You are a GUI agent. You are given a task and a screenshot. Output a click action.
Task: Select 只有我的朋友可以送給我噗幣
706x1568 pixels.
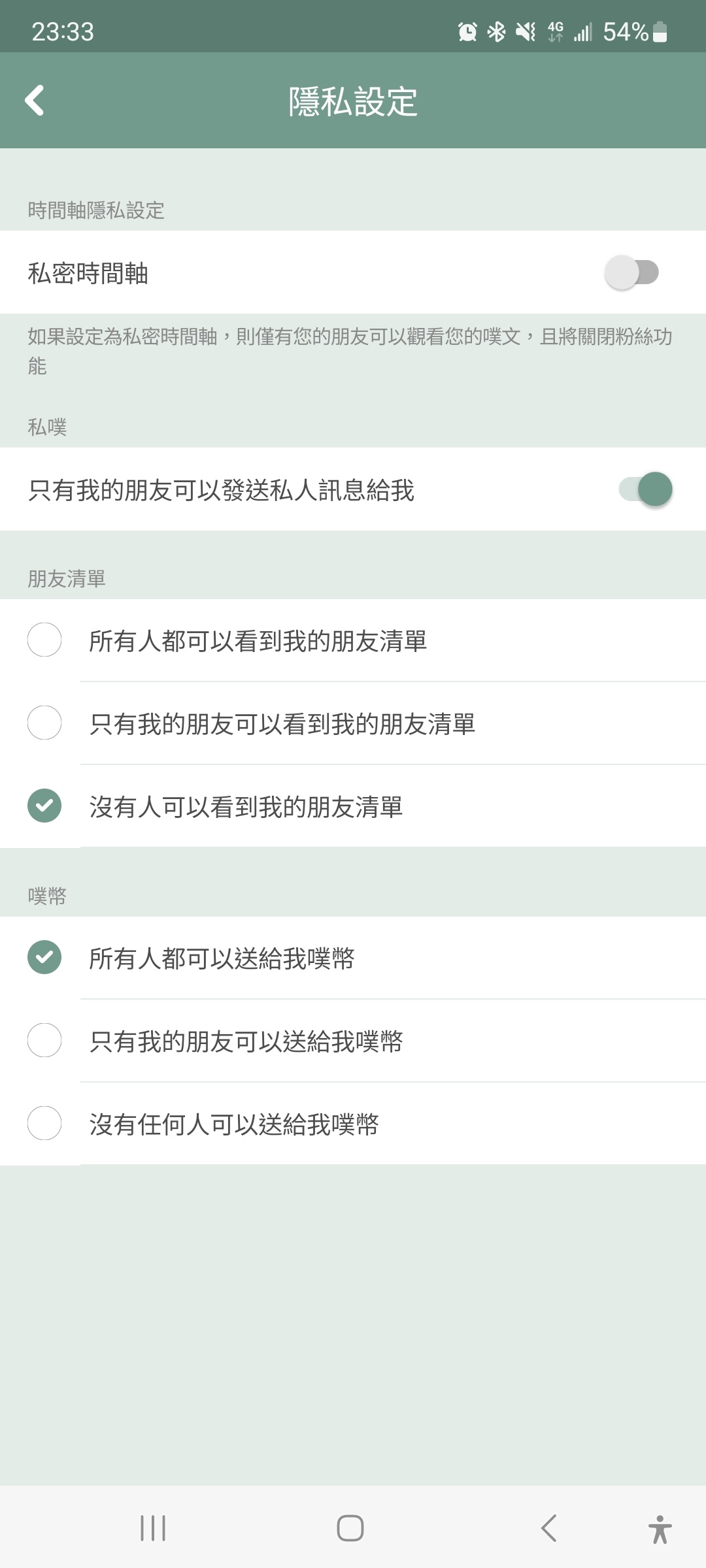click(353, 1041)
